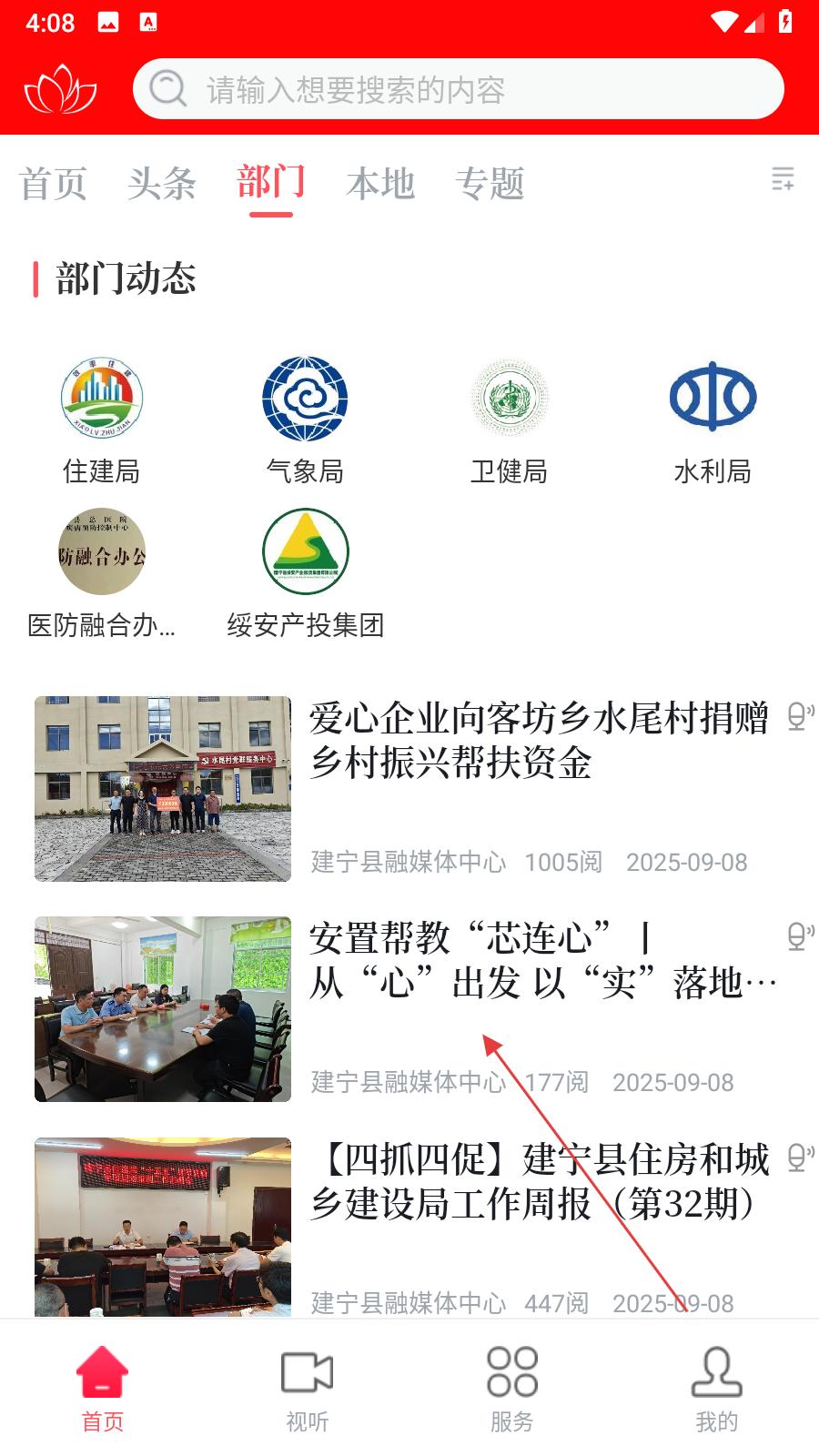Open the 本地 top tab
Viewport: 819px width, 1456px height.
click(x=380, y=184)
